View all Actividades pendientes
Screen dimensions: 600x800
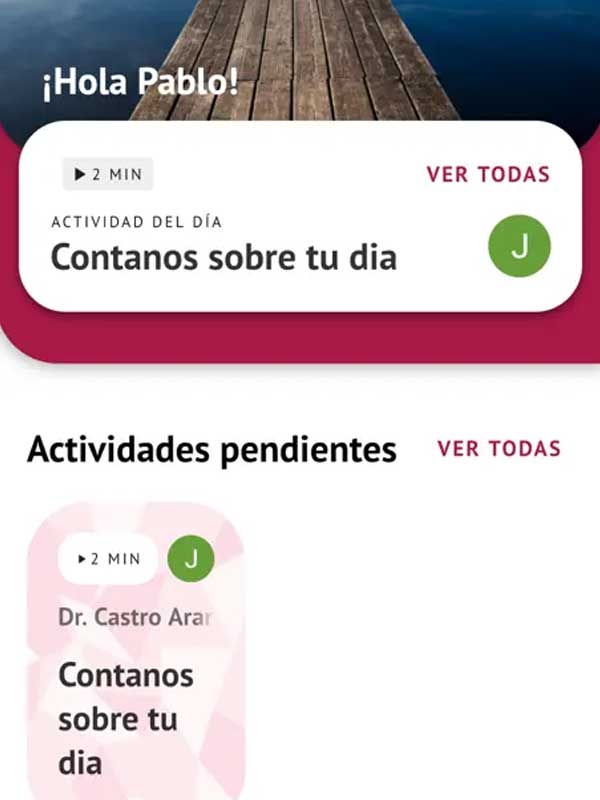point(499,448)
